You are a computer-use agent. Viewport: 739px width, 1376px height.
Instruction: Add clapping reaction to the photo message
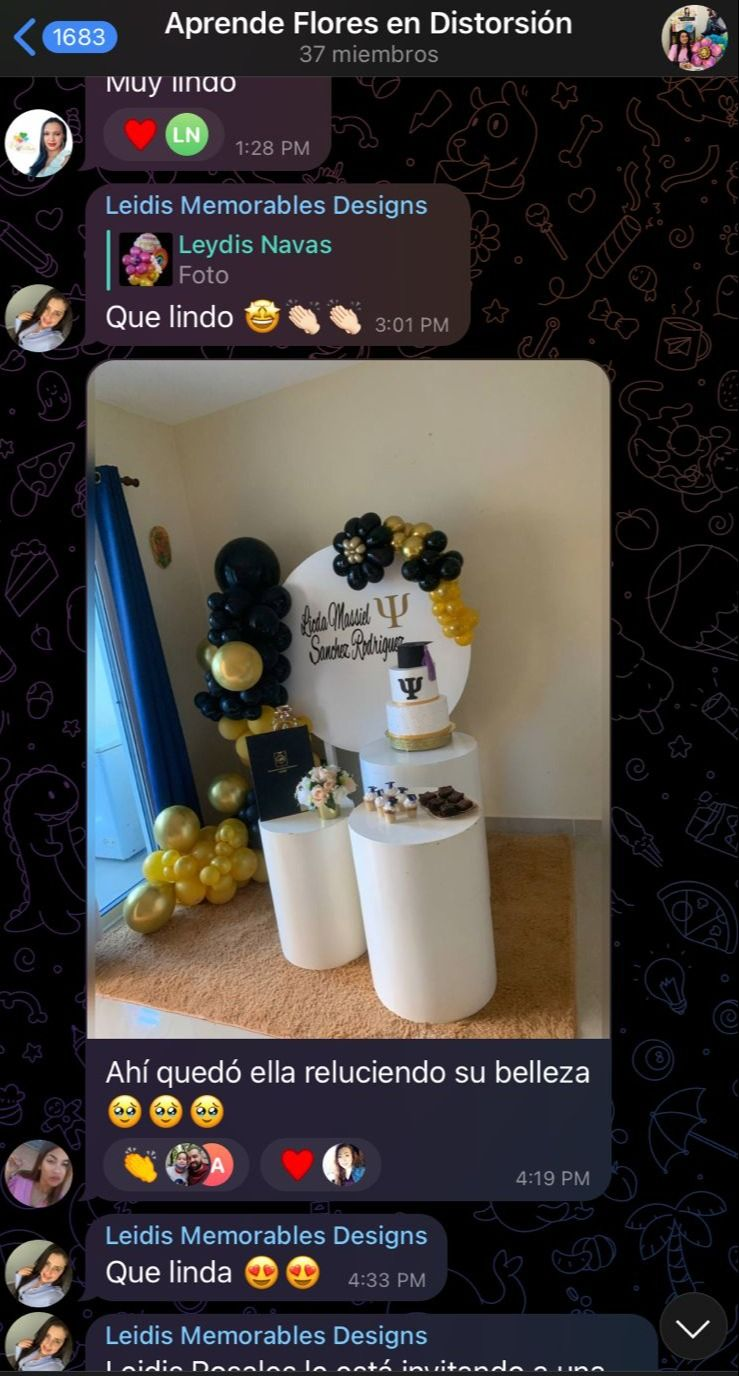point(176,1165)
